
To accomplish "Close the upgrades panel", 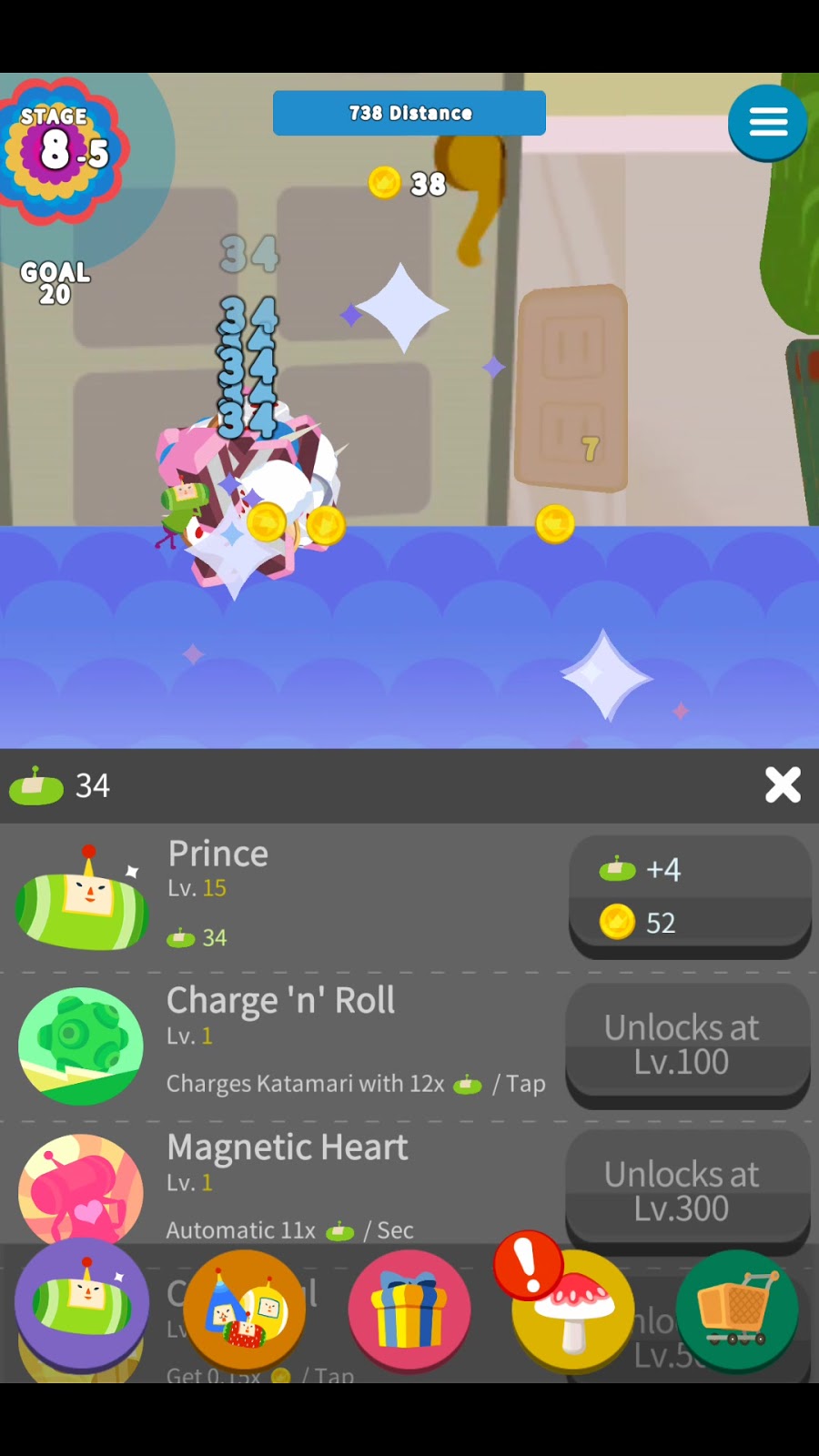I will tap(782, 784).
